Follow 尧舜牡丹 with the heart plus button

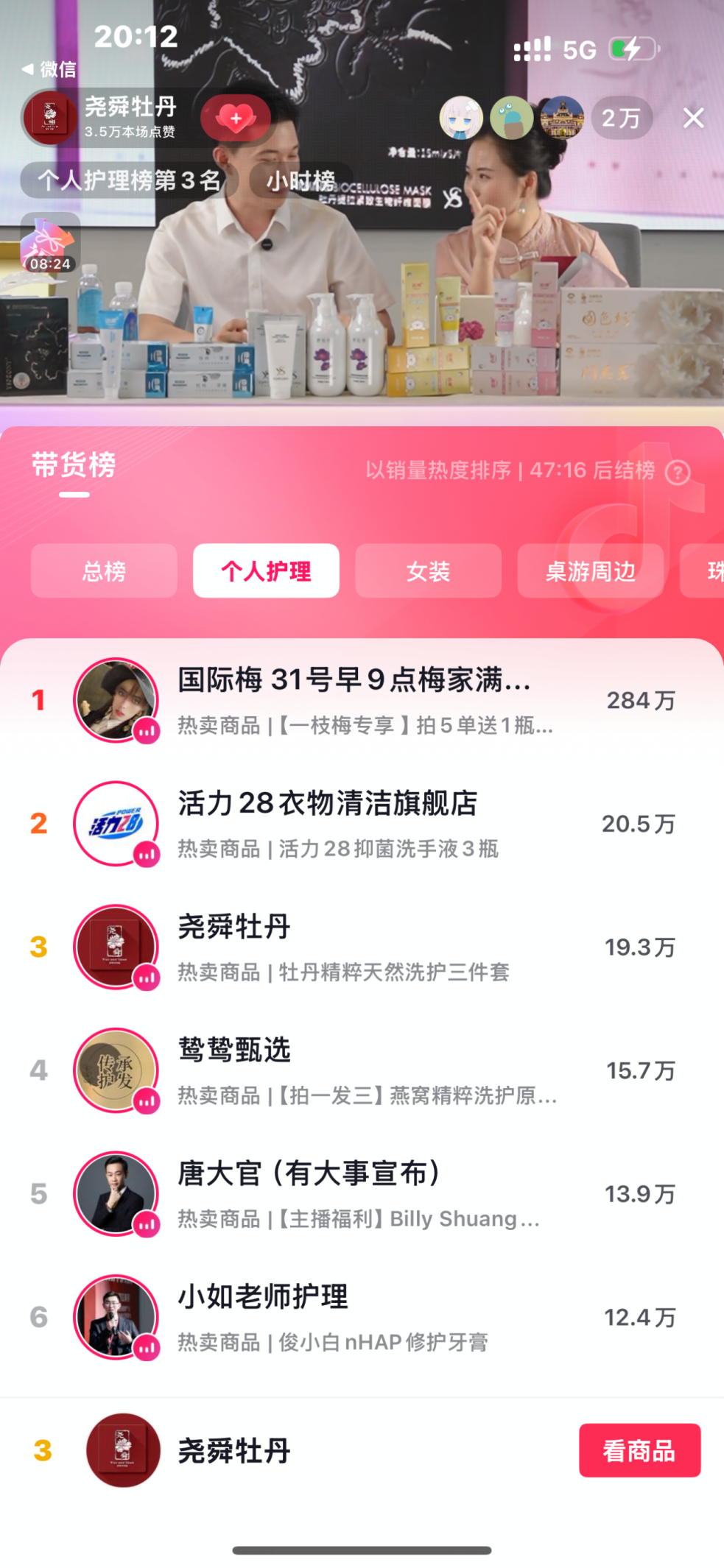pyautogui.click(x=236, y=118)
